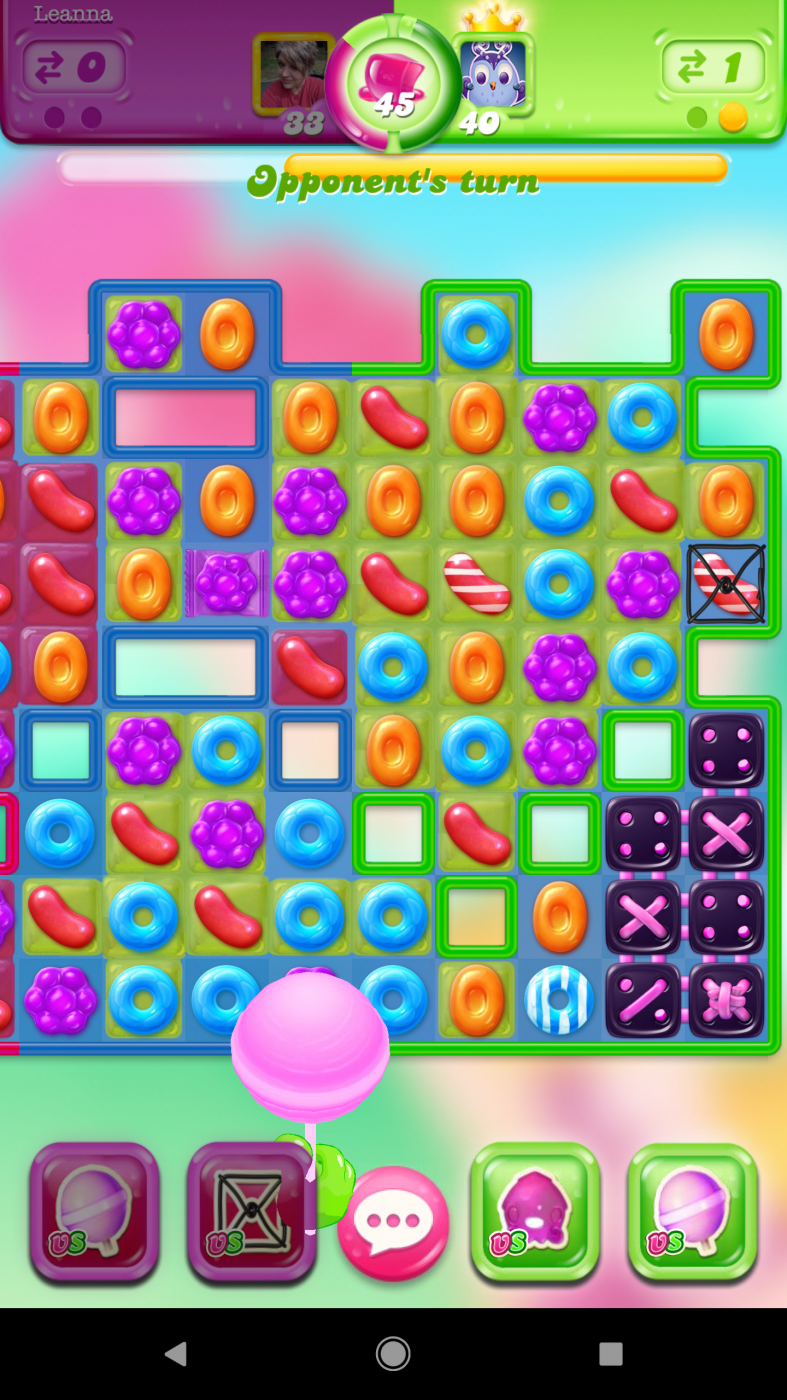Select the red-white striped jelly bean candy

click(x=477, y=583)
